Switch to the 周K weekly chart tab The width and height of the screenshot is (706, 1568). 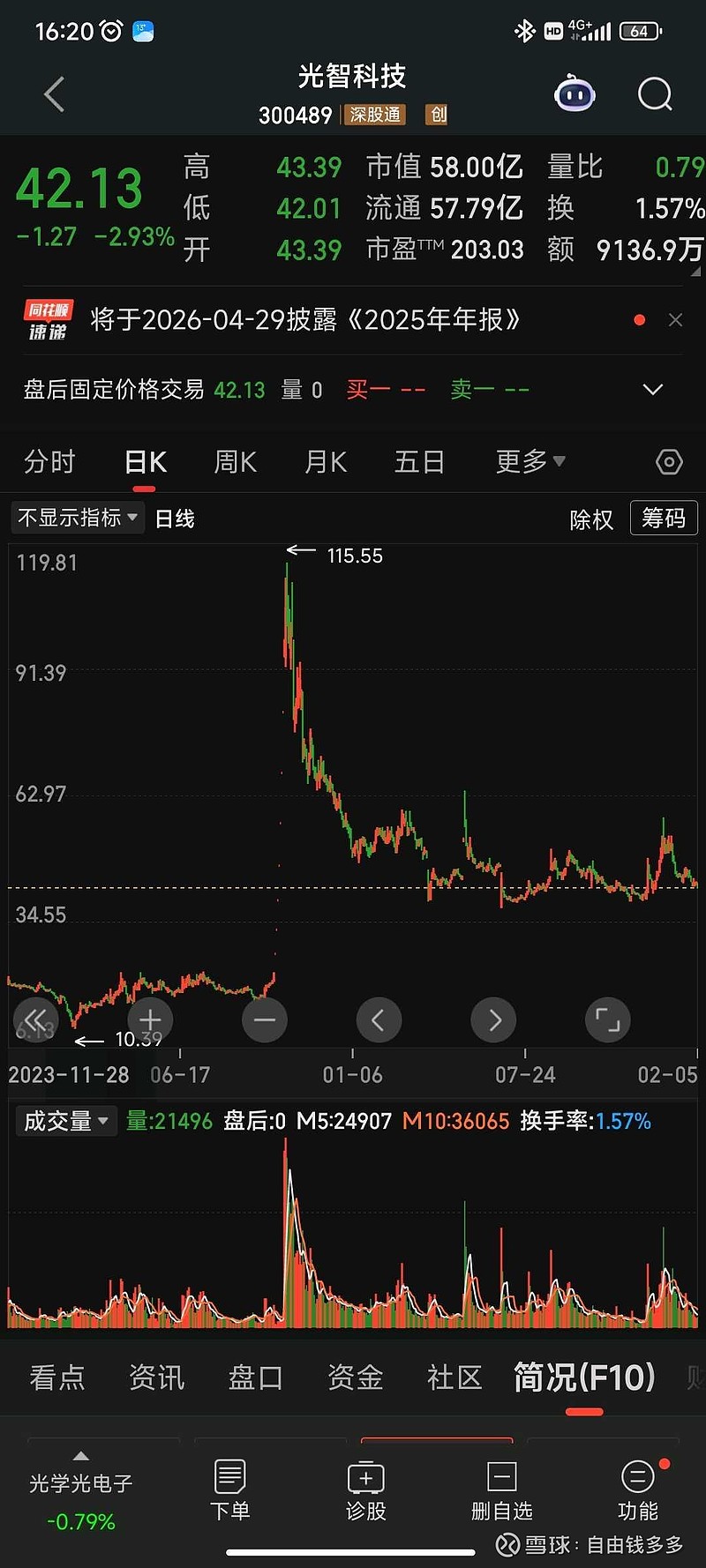[234, 461]
